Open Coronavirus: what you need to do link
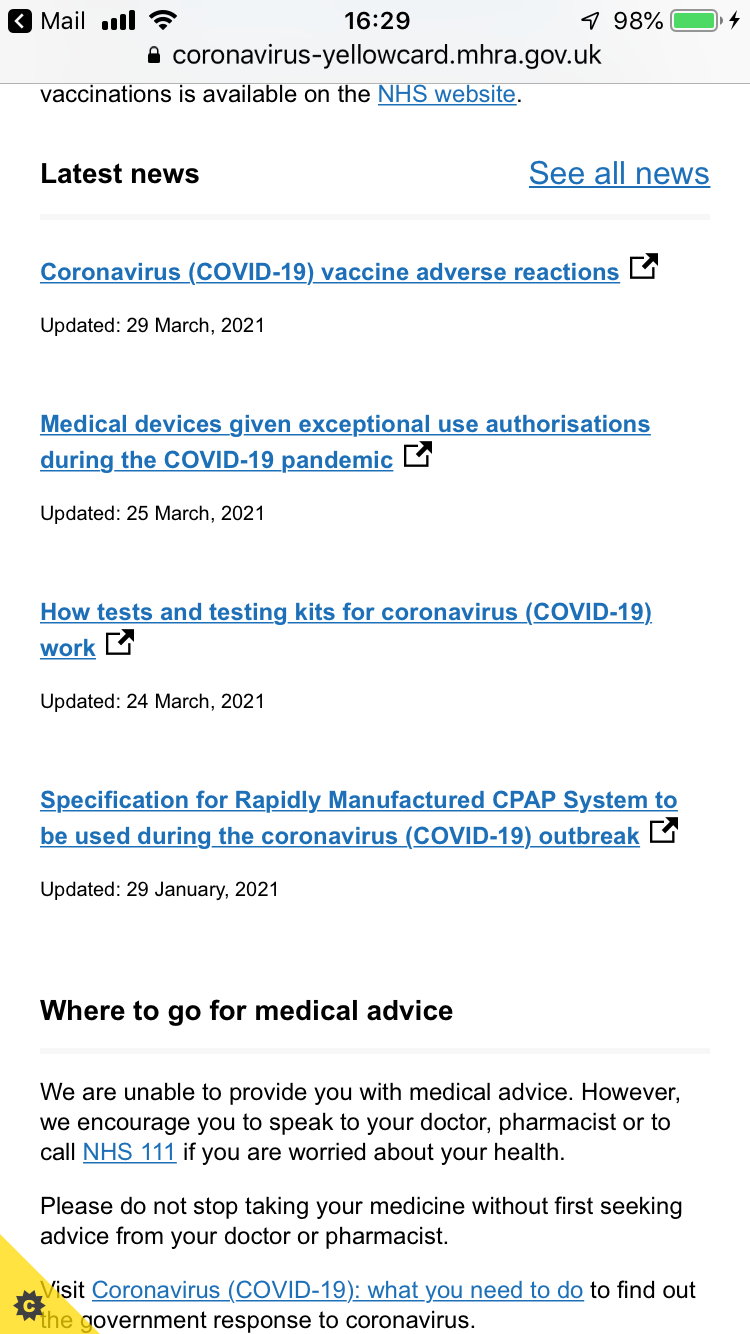Image resolution: width=750 pixels, height=1334 pixels. point(337,1290)
